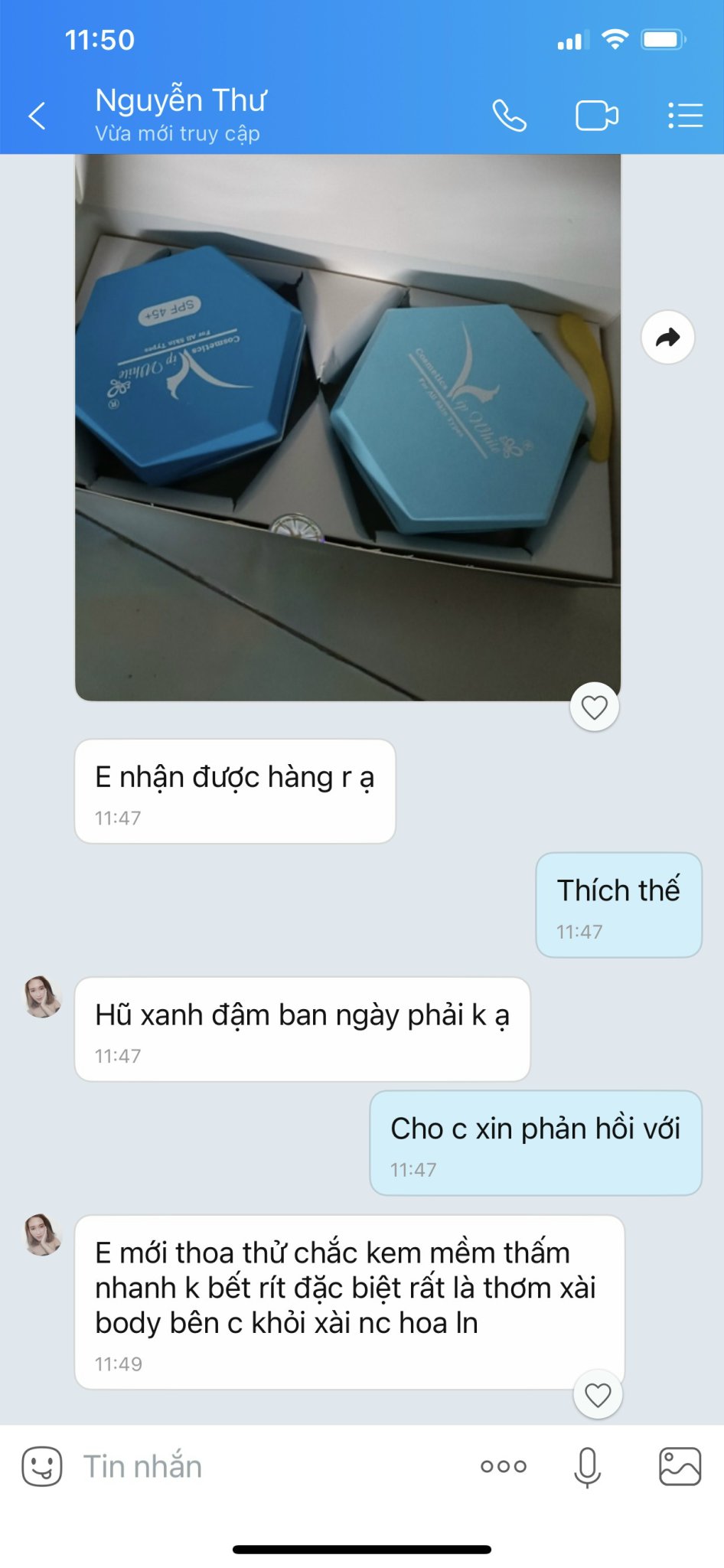724x1568 pixels.
Task: Open the sticker and emoji picker
Action: pyautogui.click(x=42, y=1466)
